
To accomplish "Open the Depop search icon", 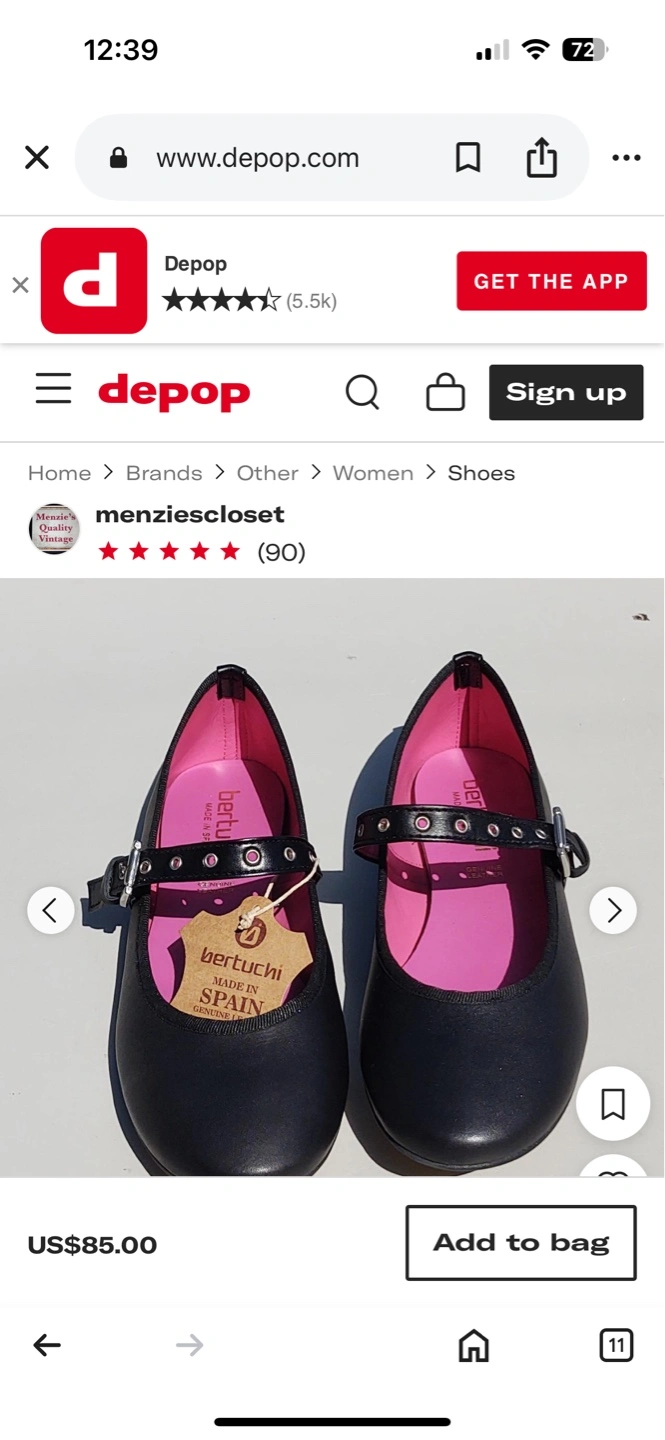I will [x=363, y=392].
